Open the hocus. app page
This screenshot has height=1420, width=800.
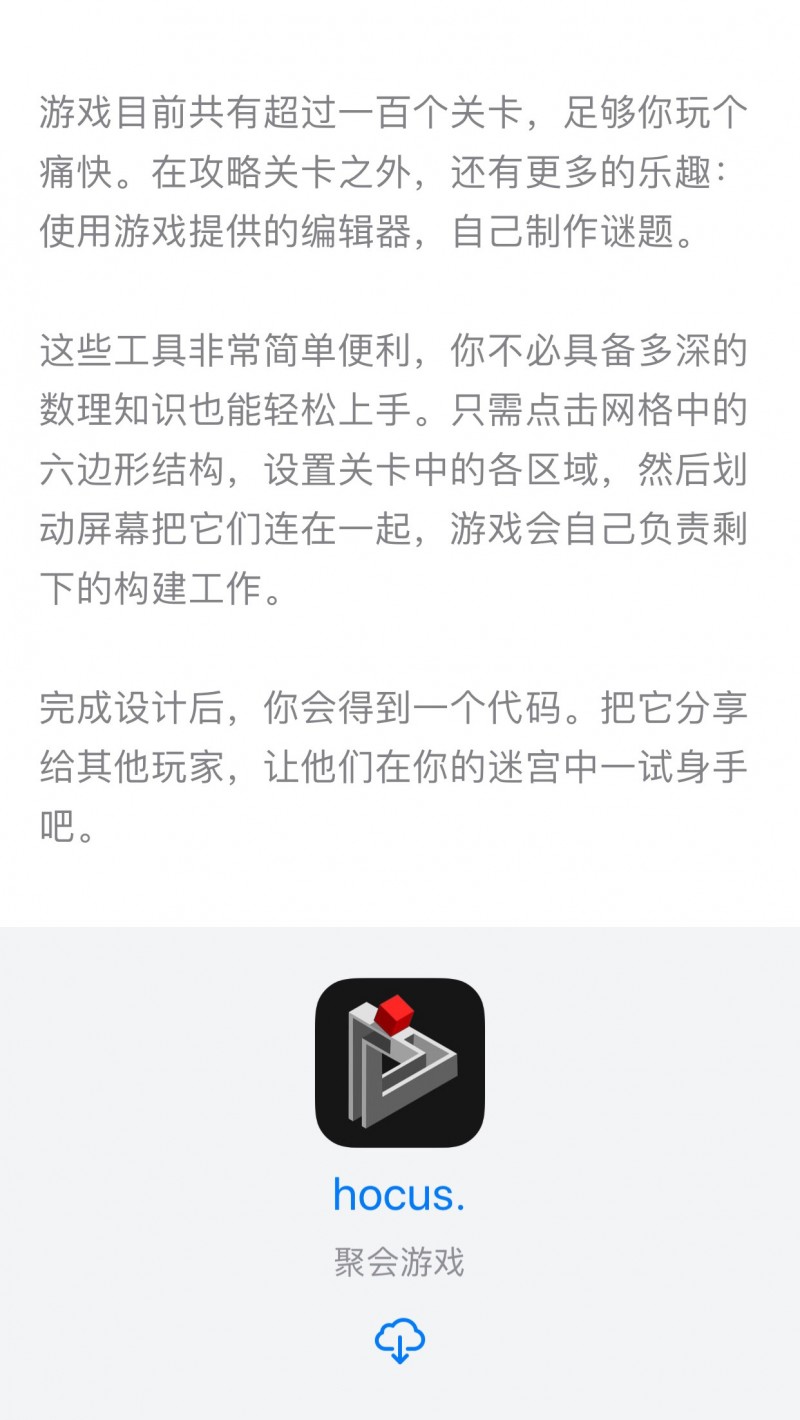pyautogui.click(x=399, y=1194)
